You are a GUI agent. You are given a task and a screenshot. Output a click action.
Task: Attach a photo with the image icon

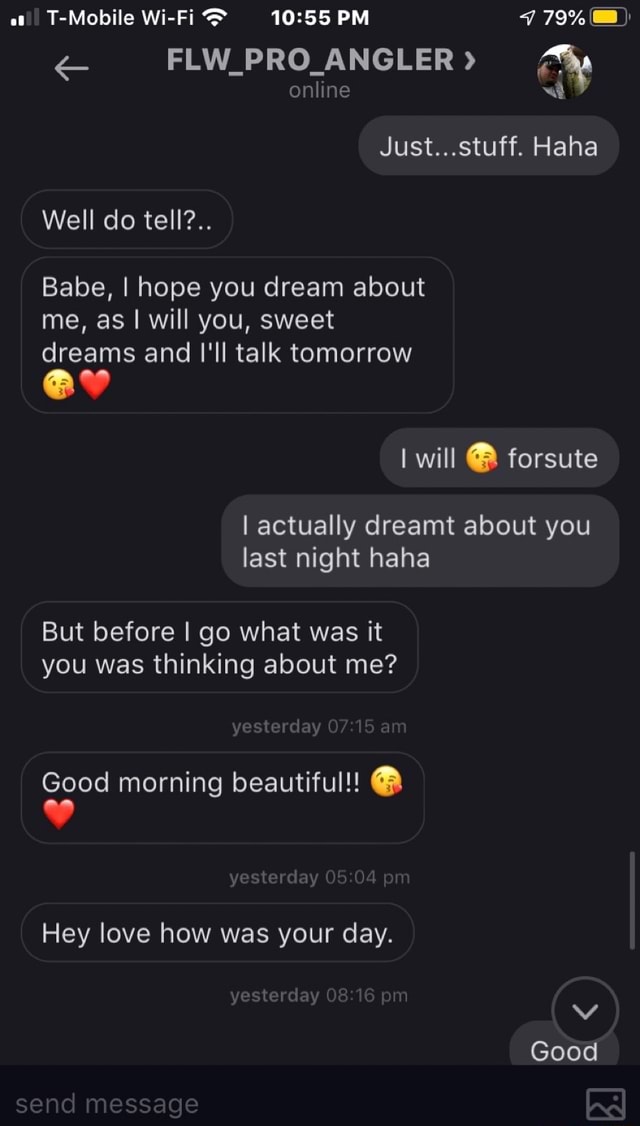point(606,1104)
